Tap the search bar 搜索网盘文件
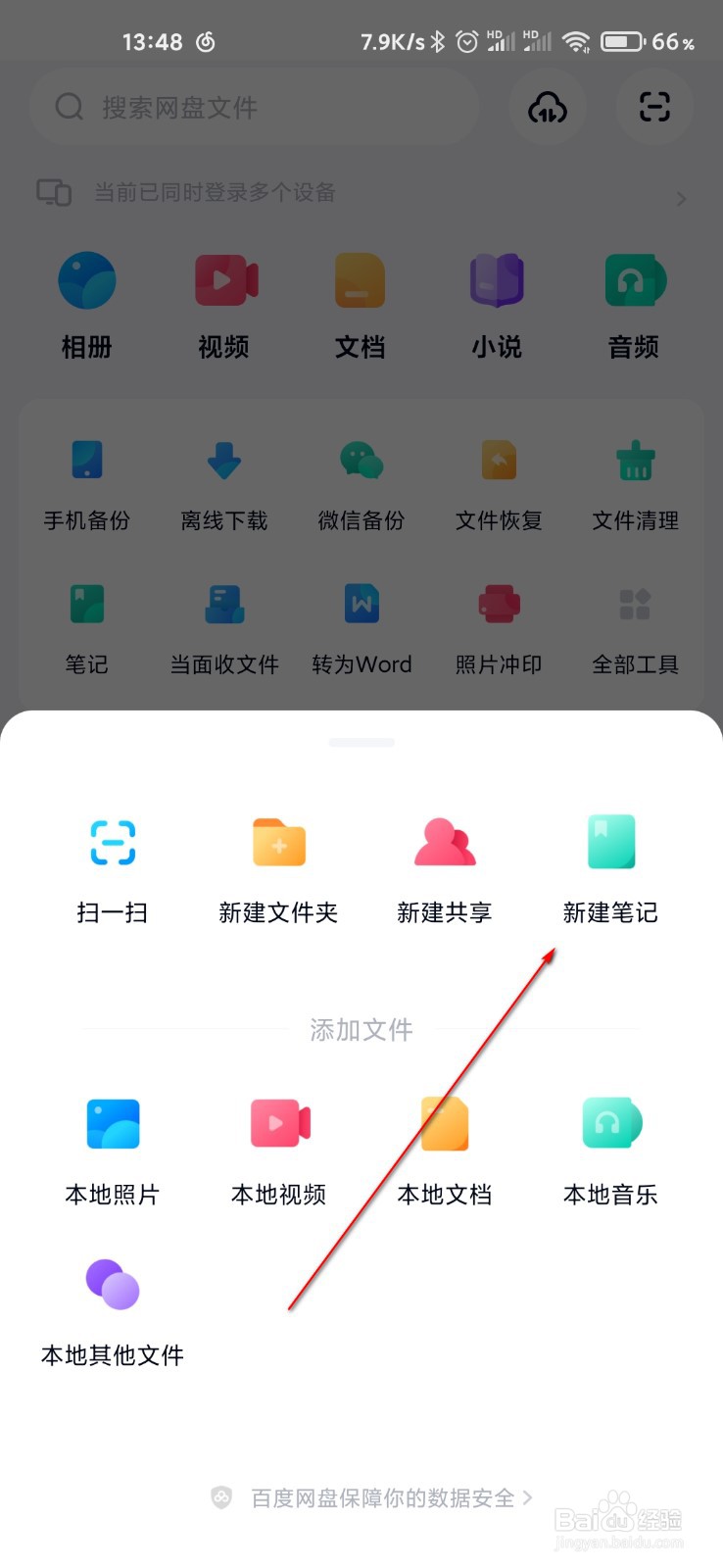The image size is (723, 1568). pos(255,108)
